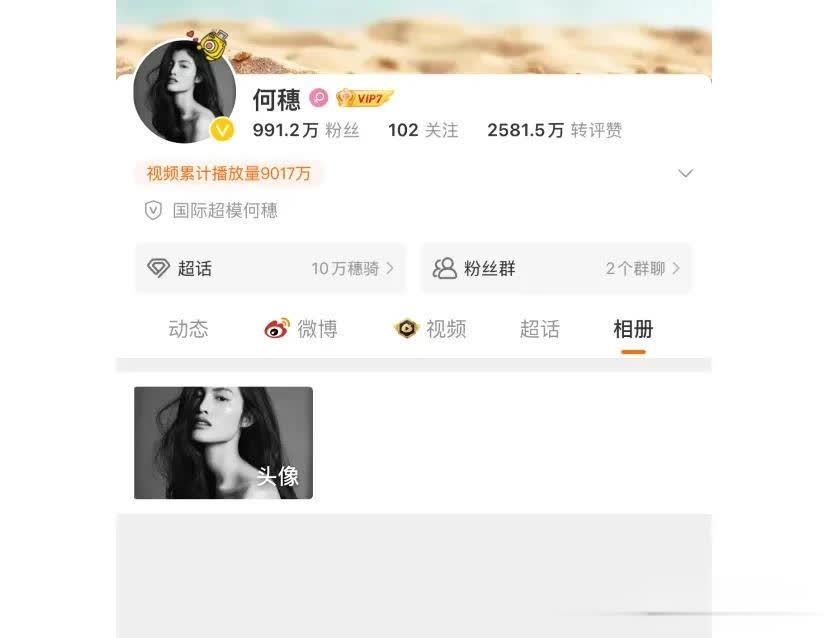This screenshot has width=828, height=638.
Task: Open the 头像 album
Action: [x=223, y=443]
